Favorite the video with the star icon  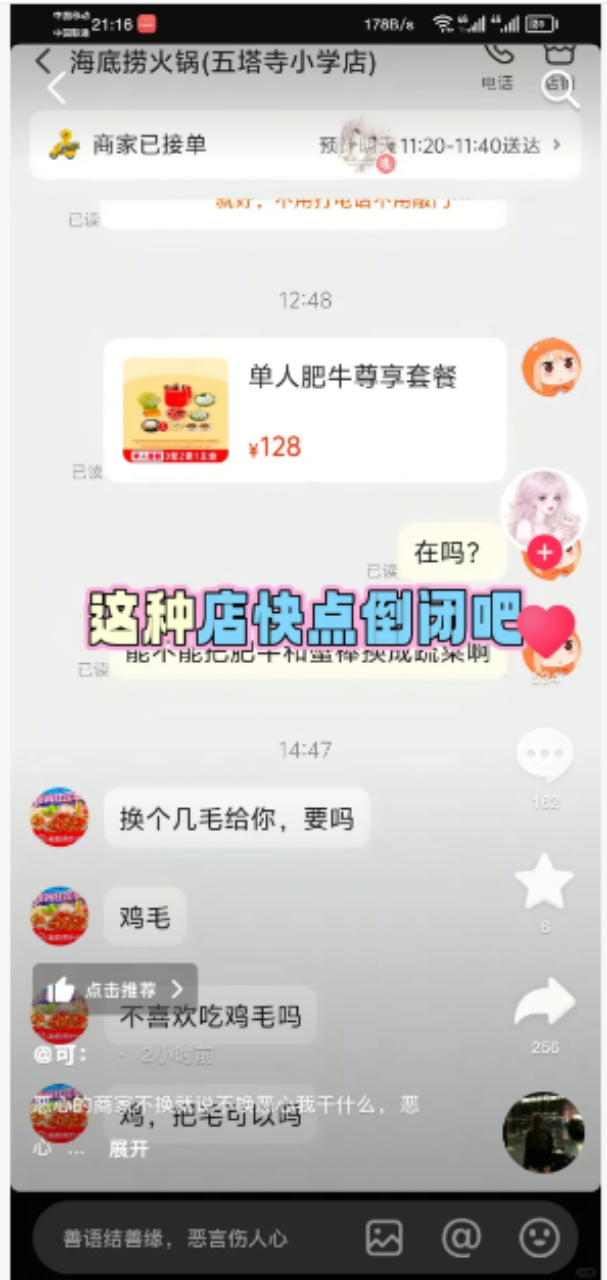[545, 882]
